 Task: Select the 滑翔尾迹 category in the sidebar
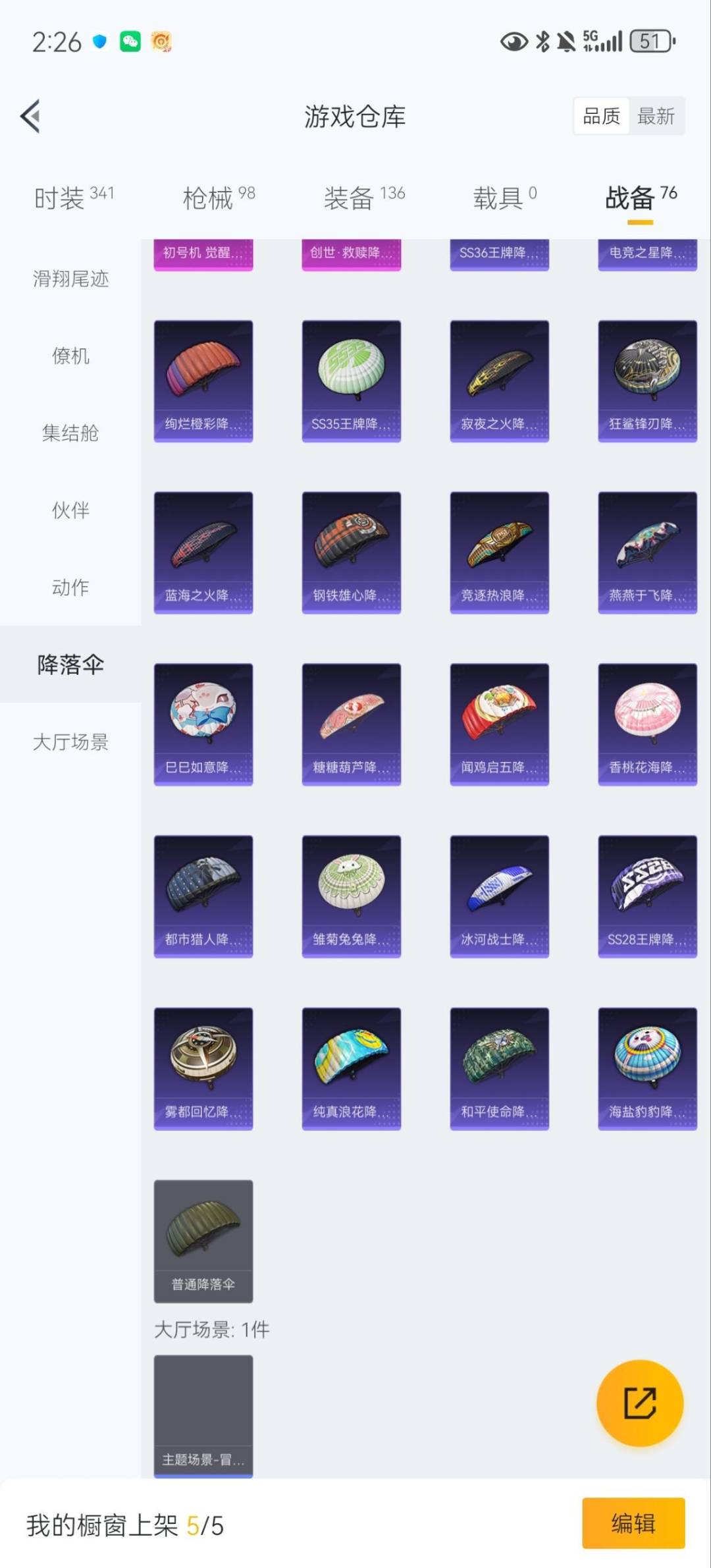pos(70,279)
